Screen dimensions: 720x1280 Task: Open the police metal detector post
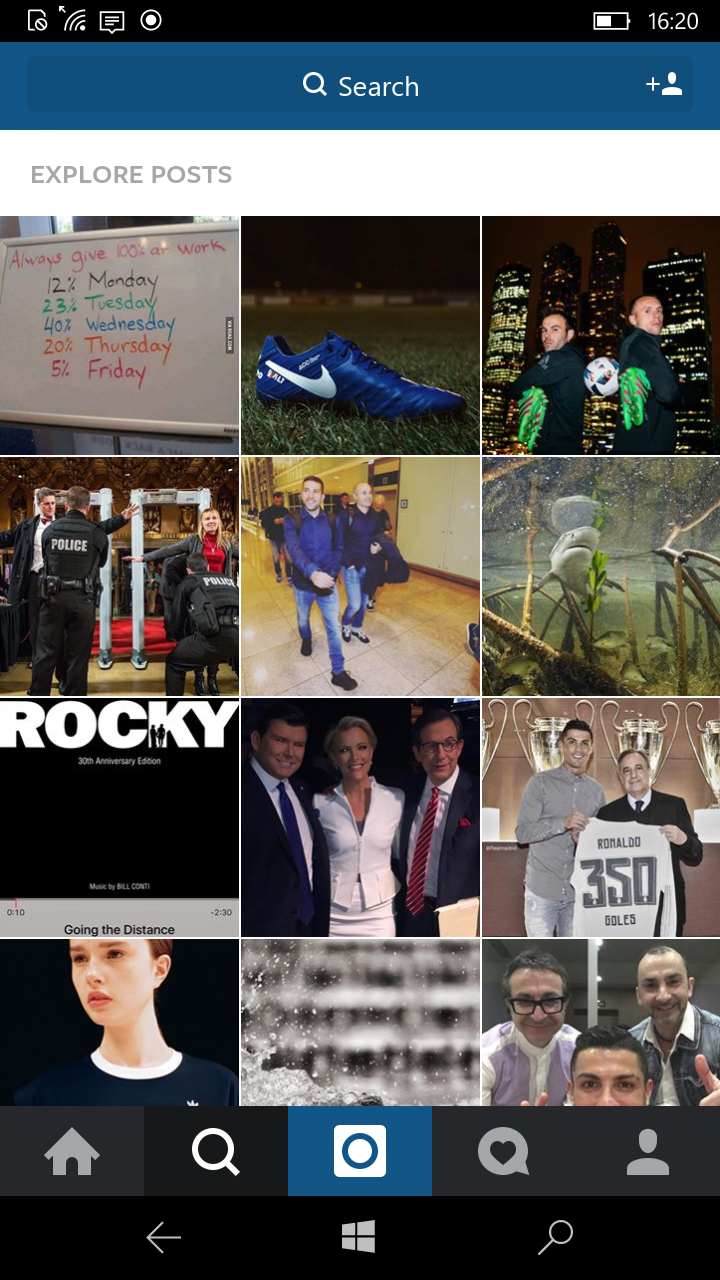pyautogui.click(x=119, y=577)
